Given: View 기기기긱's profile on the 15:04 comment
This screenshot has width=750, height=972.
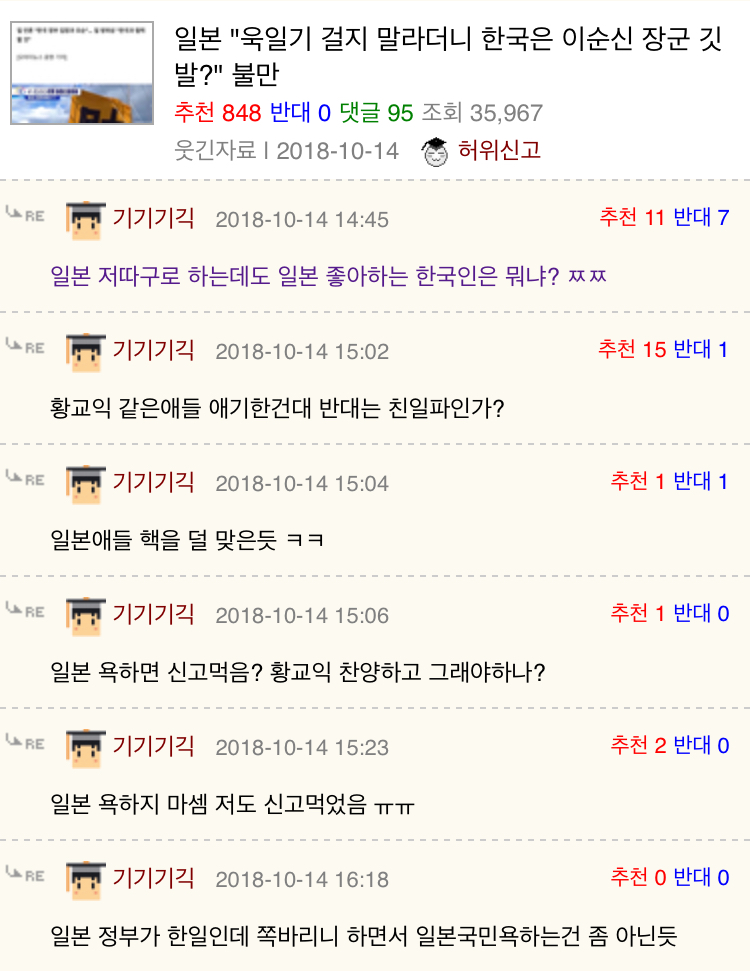Looking at the screenshot, I should 153,482.
